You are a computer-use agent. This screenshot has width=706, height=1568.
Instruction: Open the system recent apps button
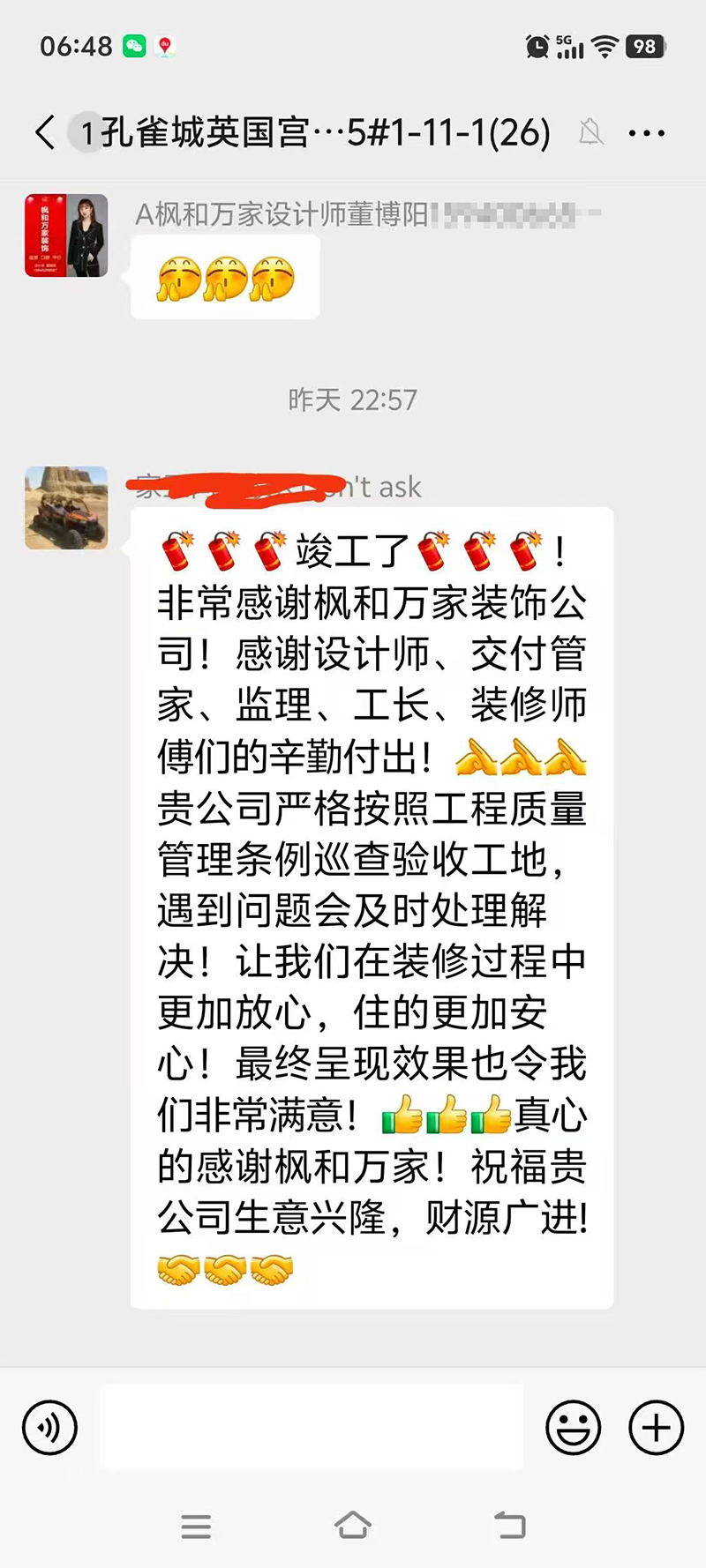click(196, 1526)
